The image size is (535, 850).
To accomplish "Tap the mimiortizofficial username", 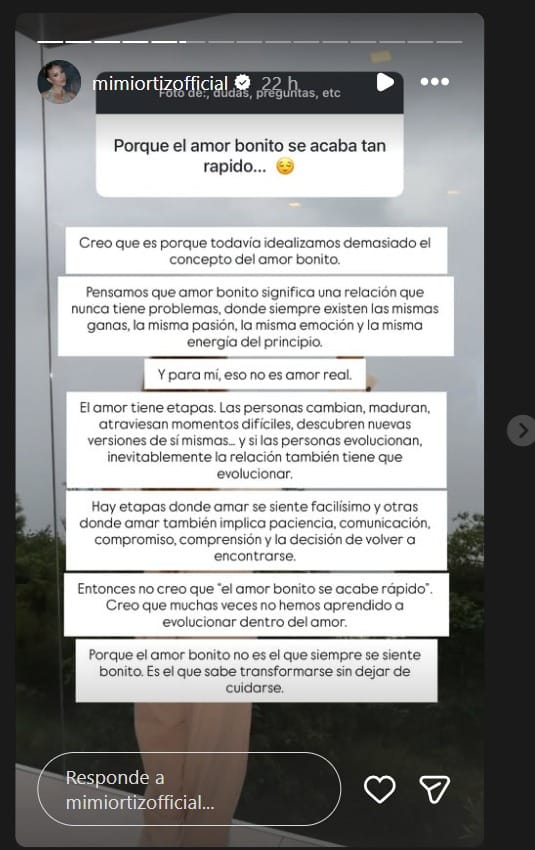I will pos(160,83).
